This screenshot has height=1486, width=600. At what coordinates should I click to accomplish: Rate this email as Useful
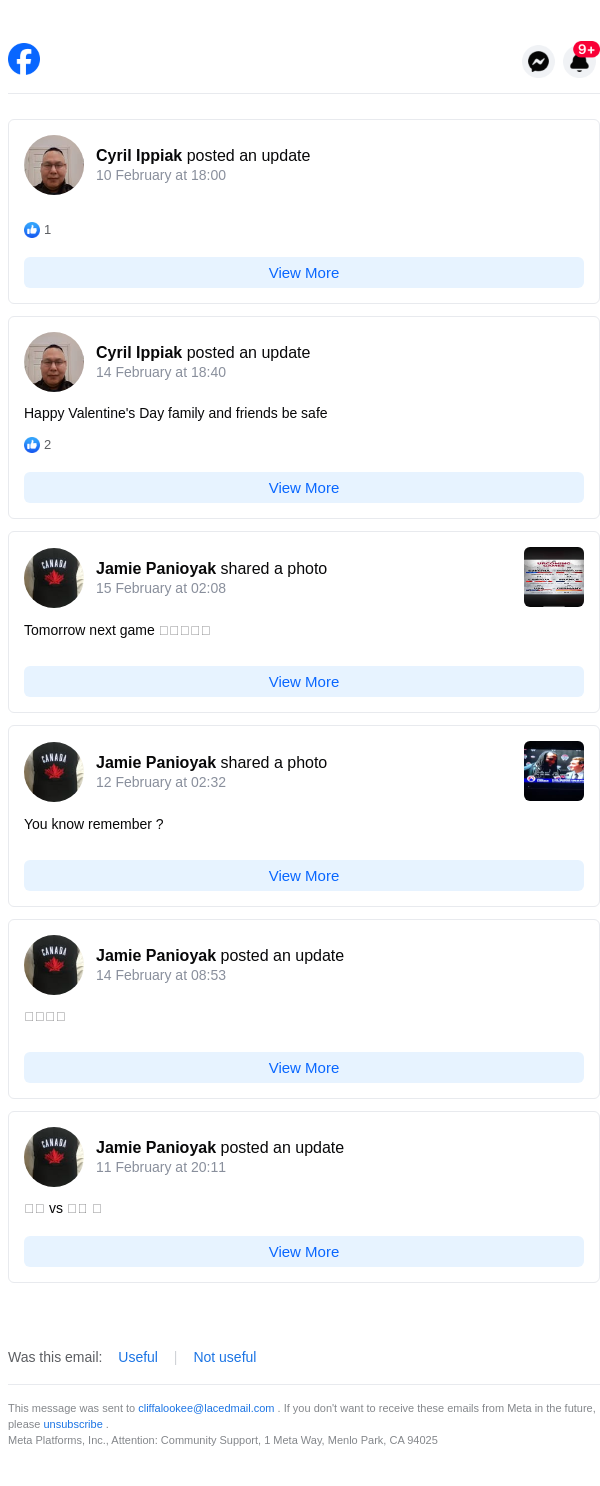[138, 1357]
